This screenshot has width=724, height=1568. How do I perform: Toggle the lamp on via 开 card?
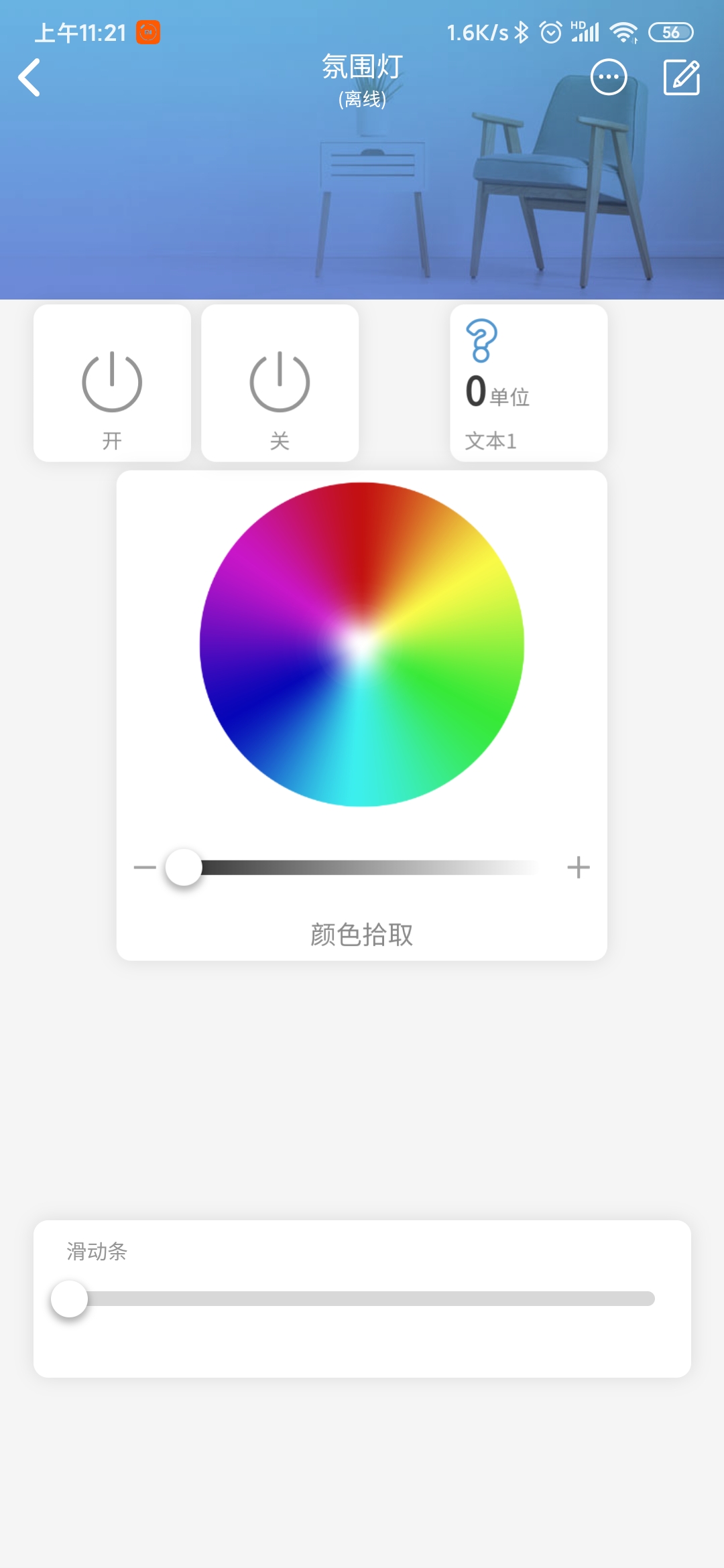coord(112,383)
